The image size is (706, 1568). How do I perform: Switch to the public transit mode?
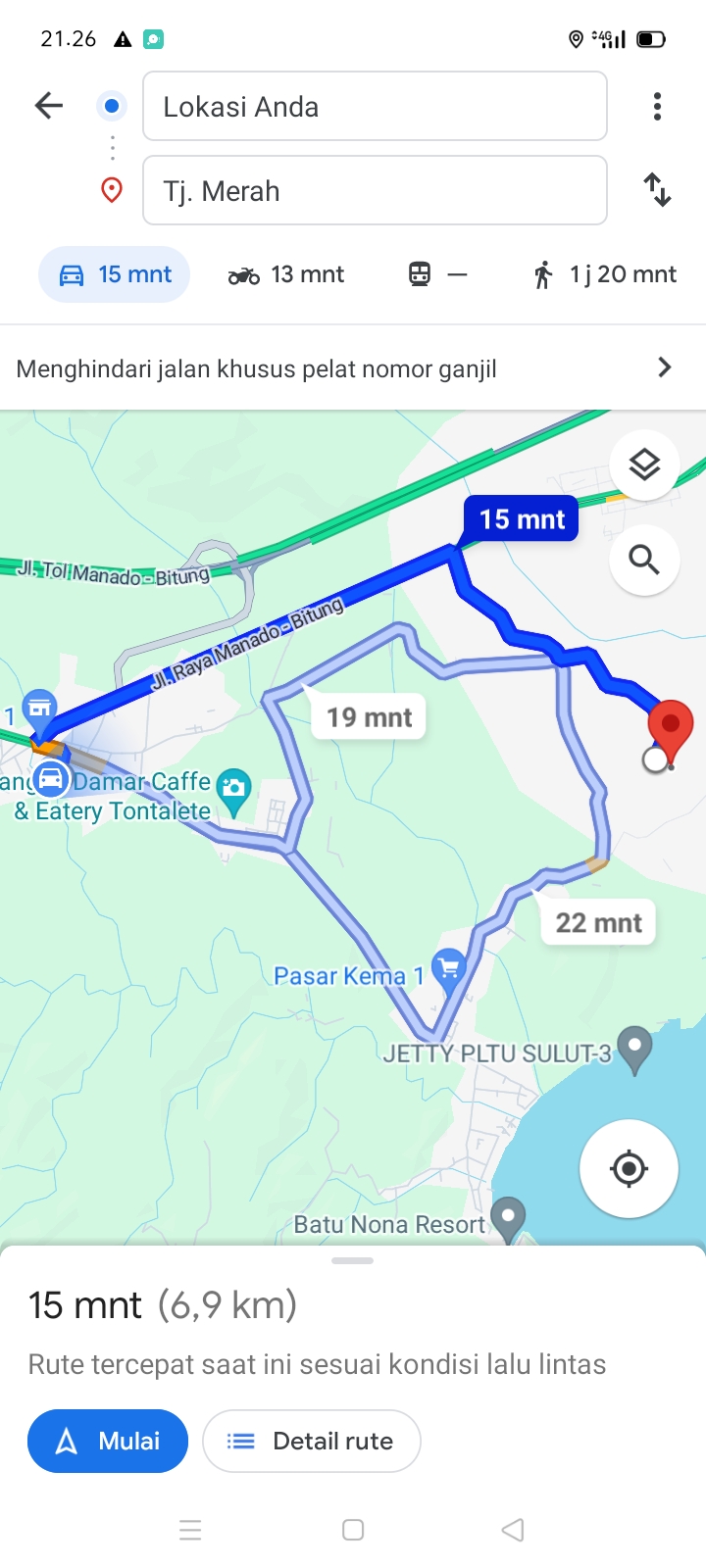tap(437, 274)
